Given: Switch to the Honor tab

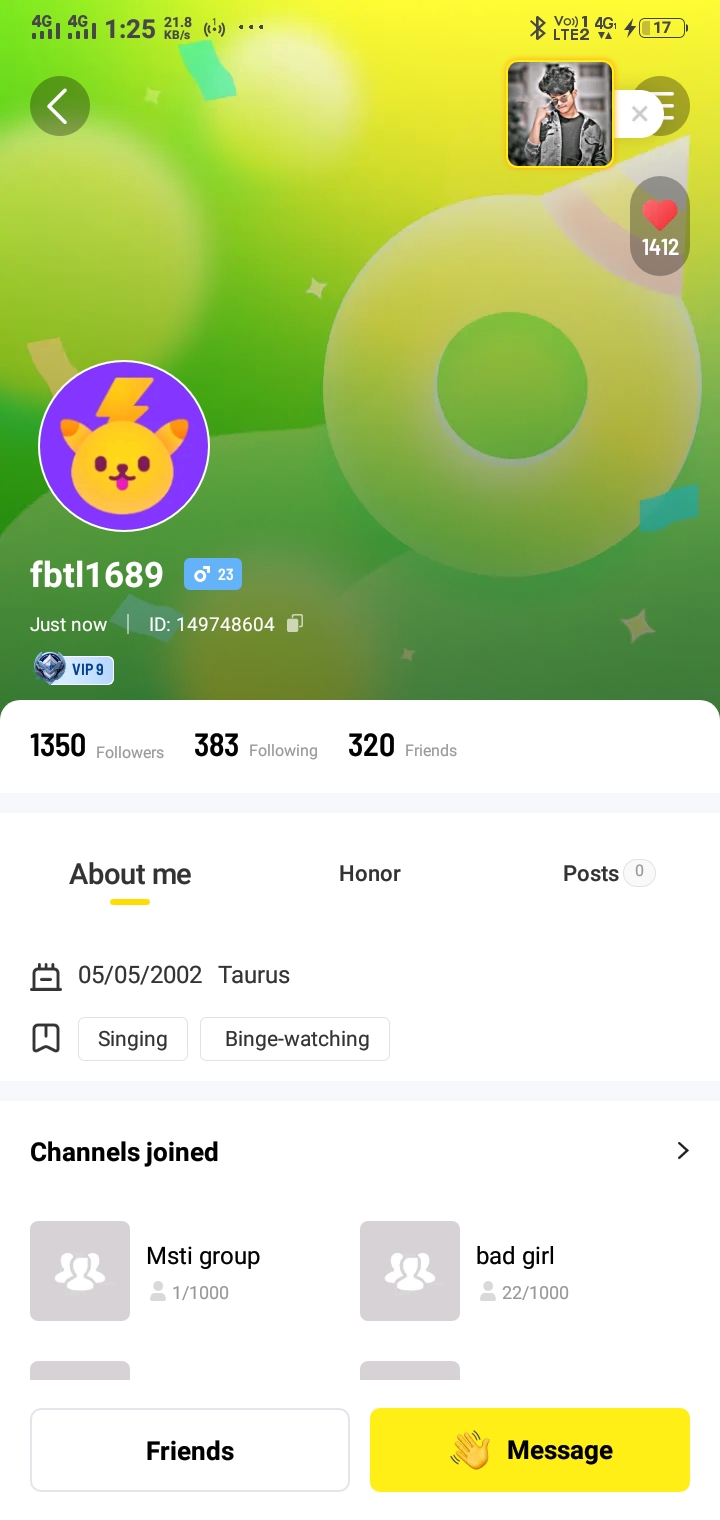Looking at the screenshot, I should coord(370,873).
